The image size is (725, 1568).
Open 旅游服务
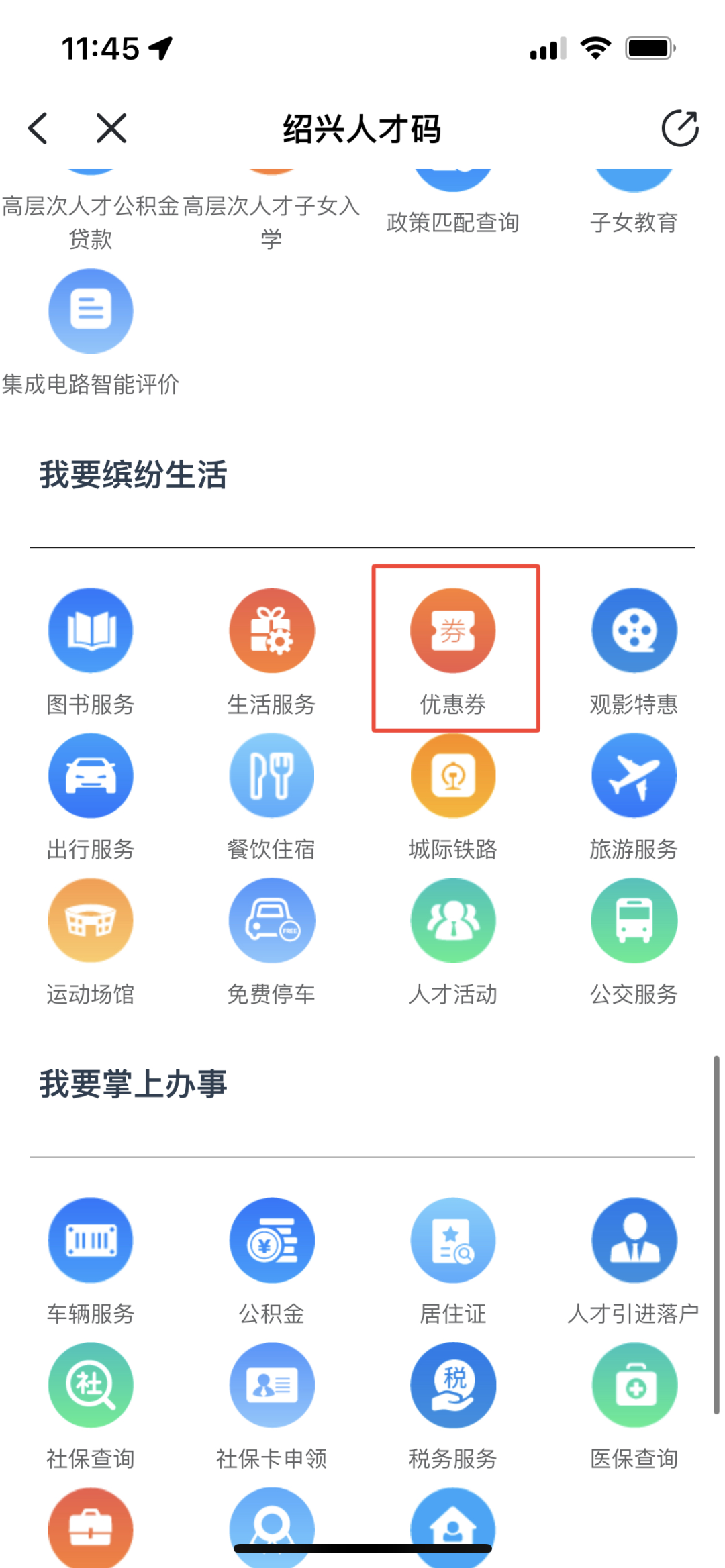tap(634, 776)
